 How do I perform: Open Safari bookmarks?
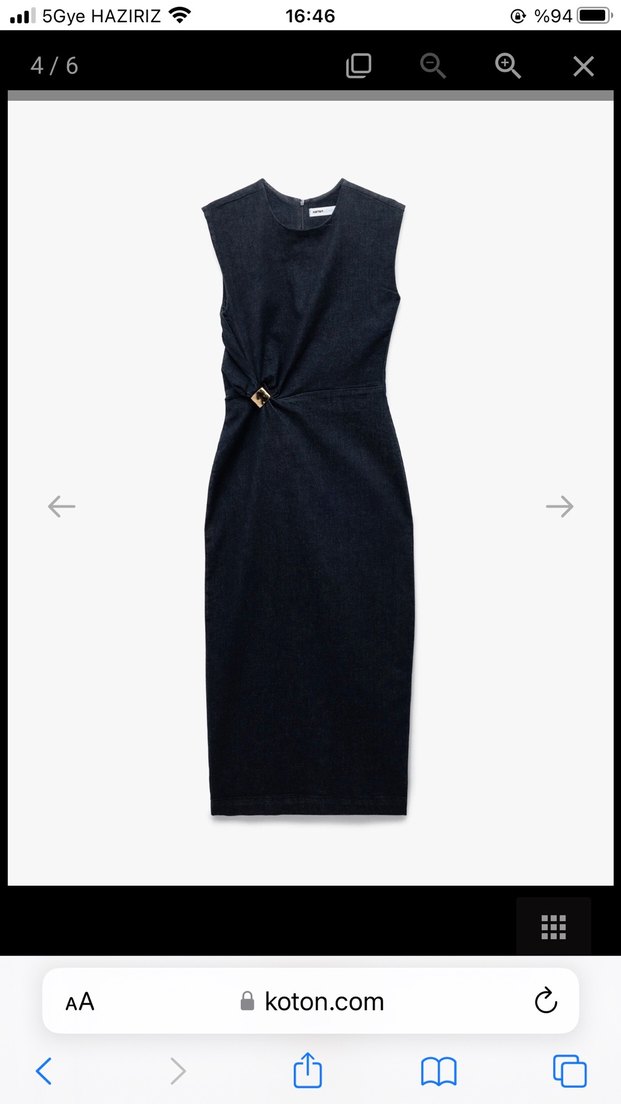438,1072
